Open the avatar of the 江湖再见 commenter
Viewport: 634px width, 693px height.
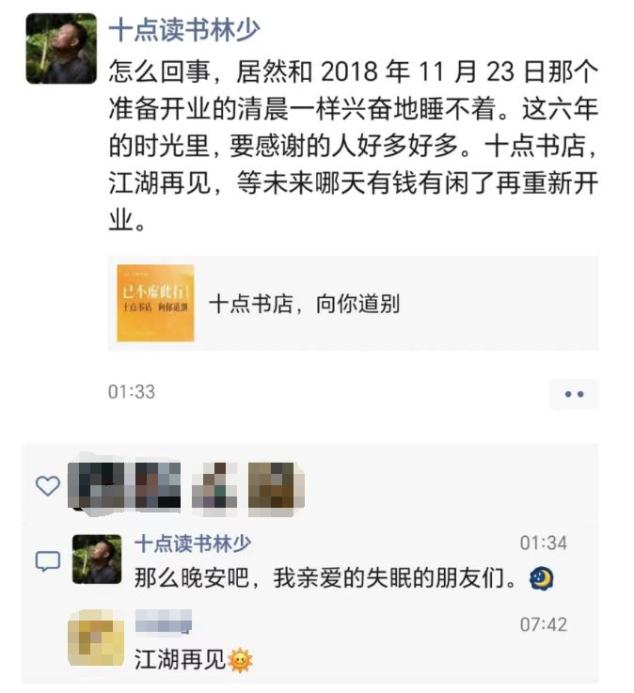point(97,640)
